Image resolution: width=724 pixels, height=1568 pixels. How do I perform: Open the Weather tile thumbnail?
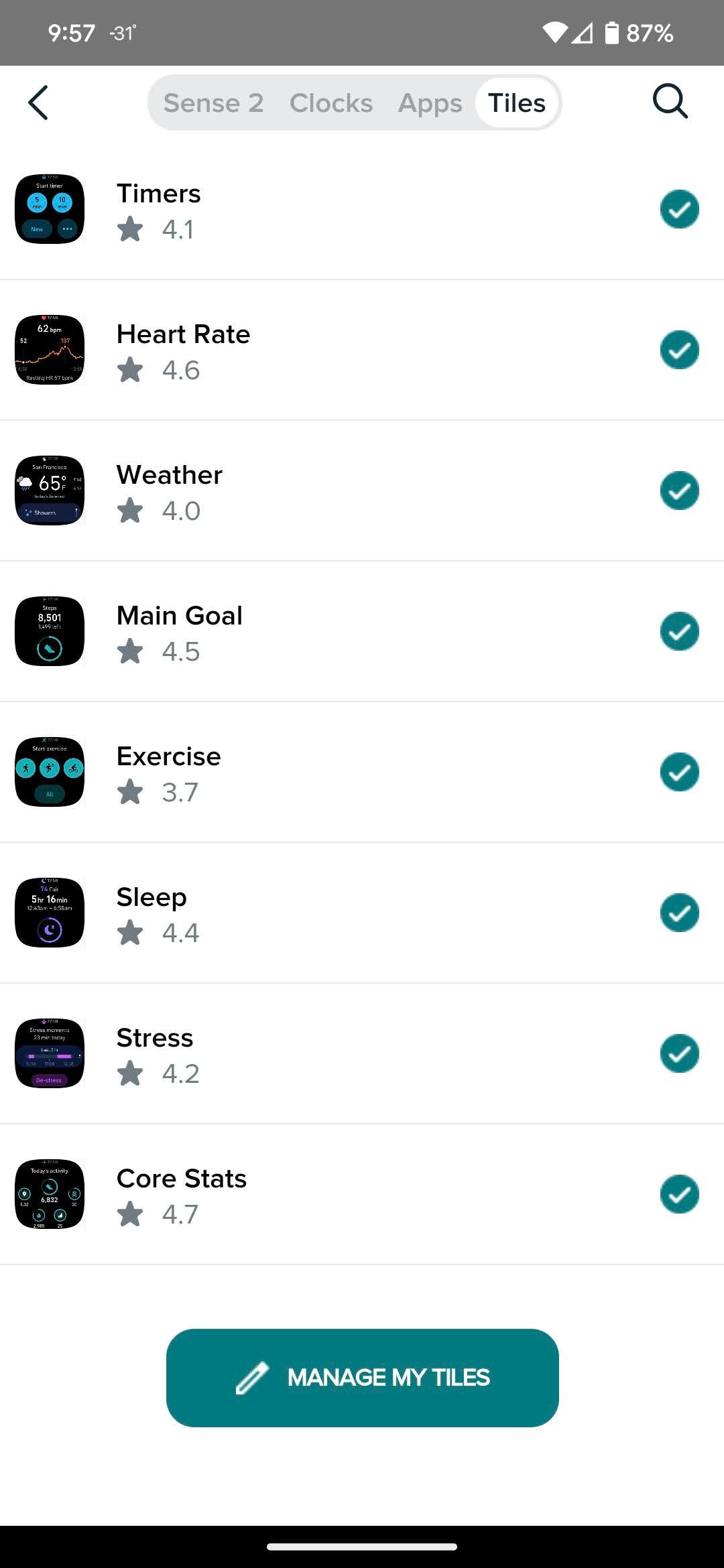[x=50, y=490]
